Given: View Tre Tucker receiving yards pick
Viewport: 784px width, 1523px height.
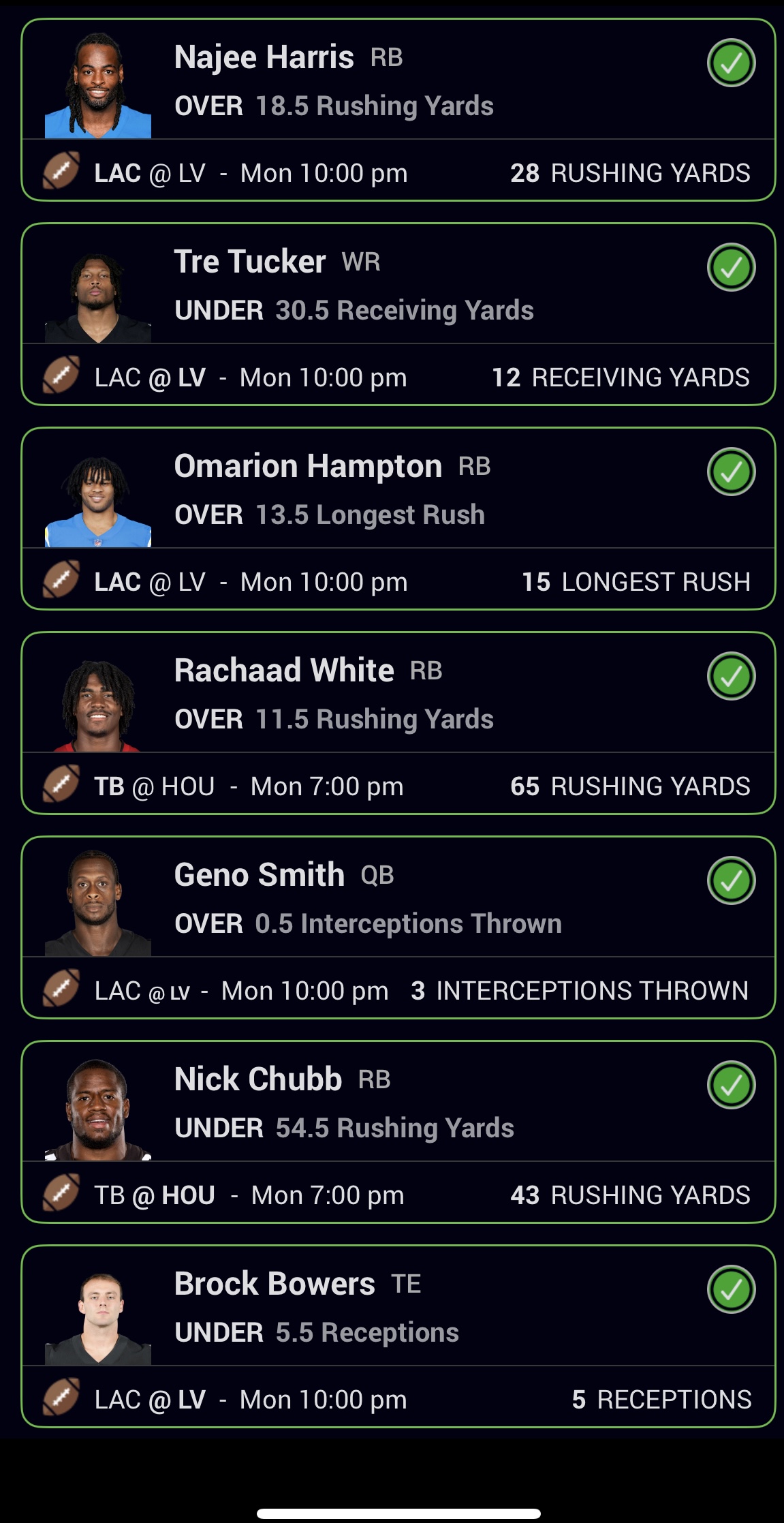Looking at the screenshot, I should [x=398, y=314].
